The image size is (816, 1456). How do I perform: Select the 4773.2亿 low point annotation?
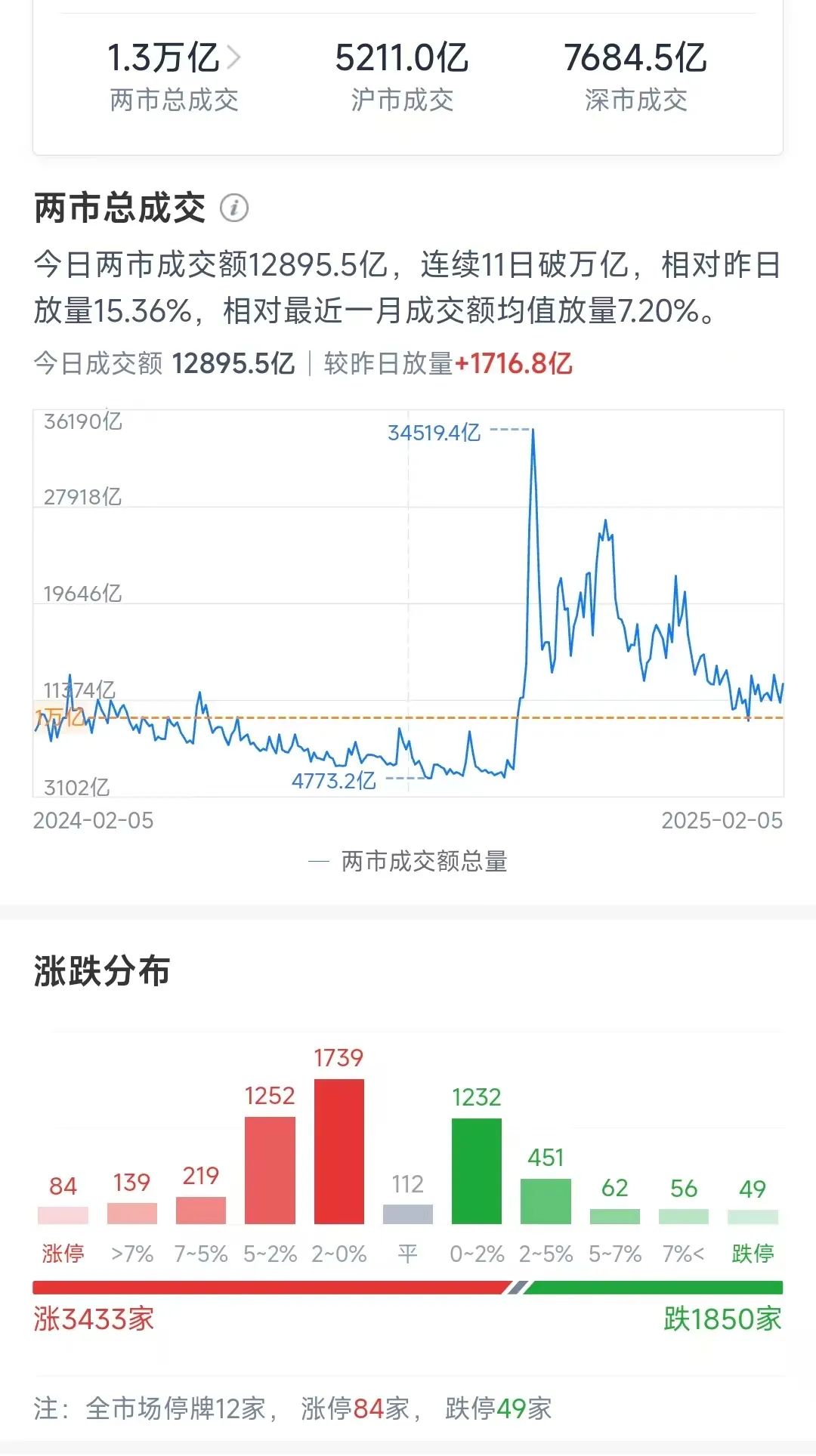point(334,782)
